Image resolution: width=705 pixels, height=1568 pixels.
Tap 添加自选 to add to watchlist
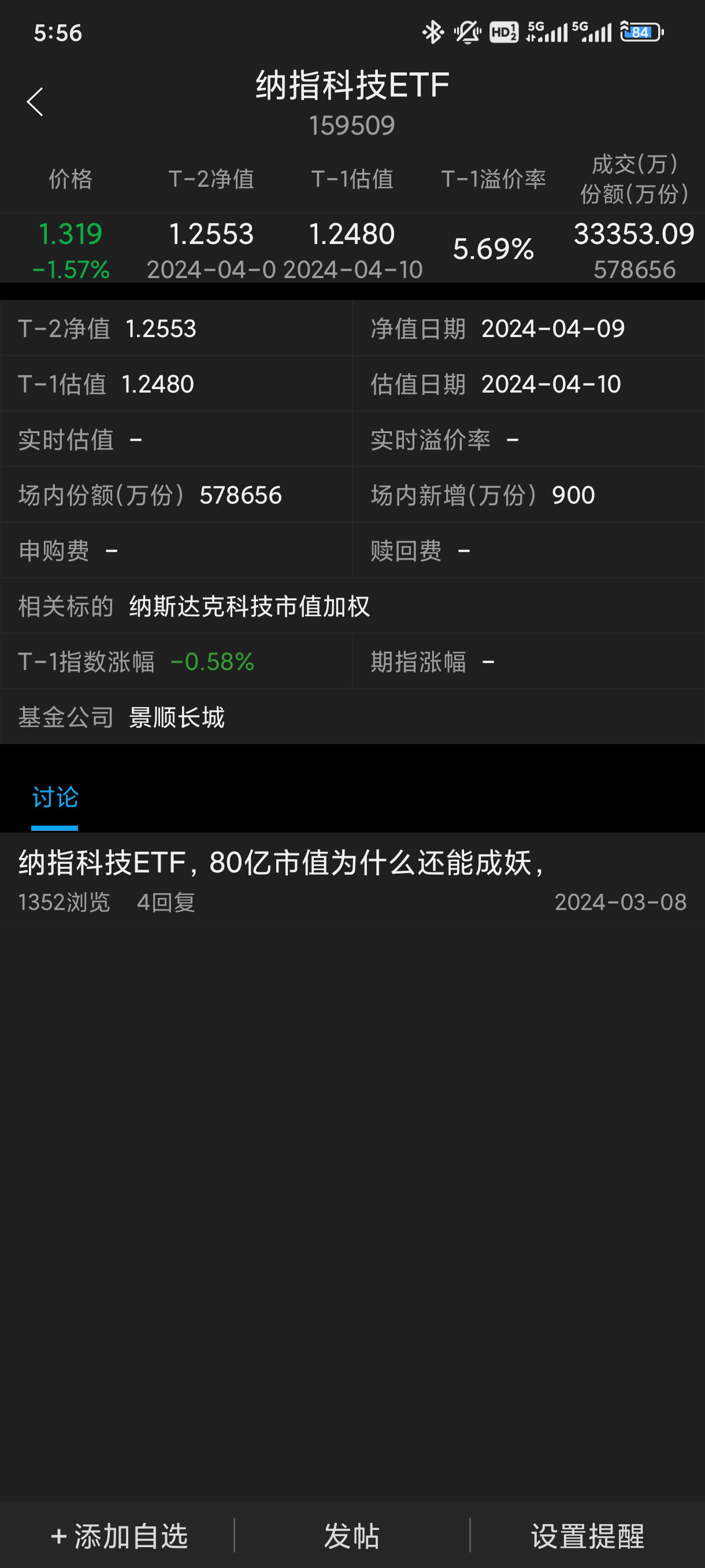pos(119,1535)
